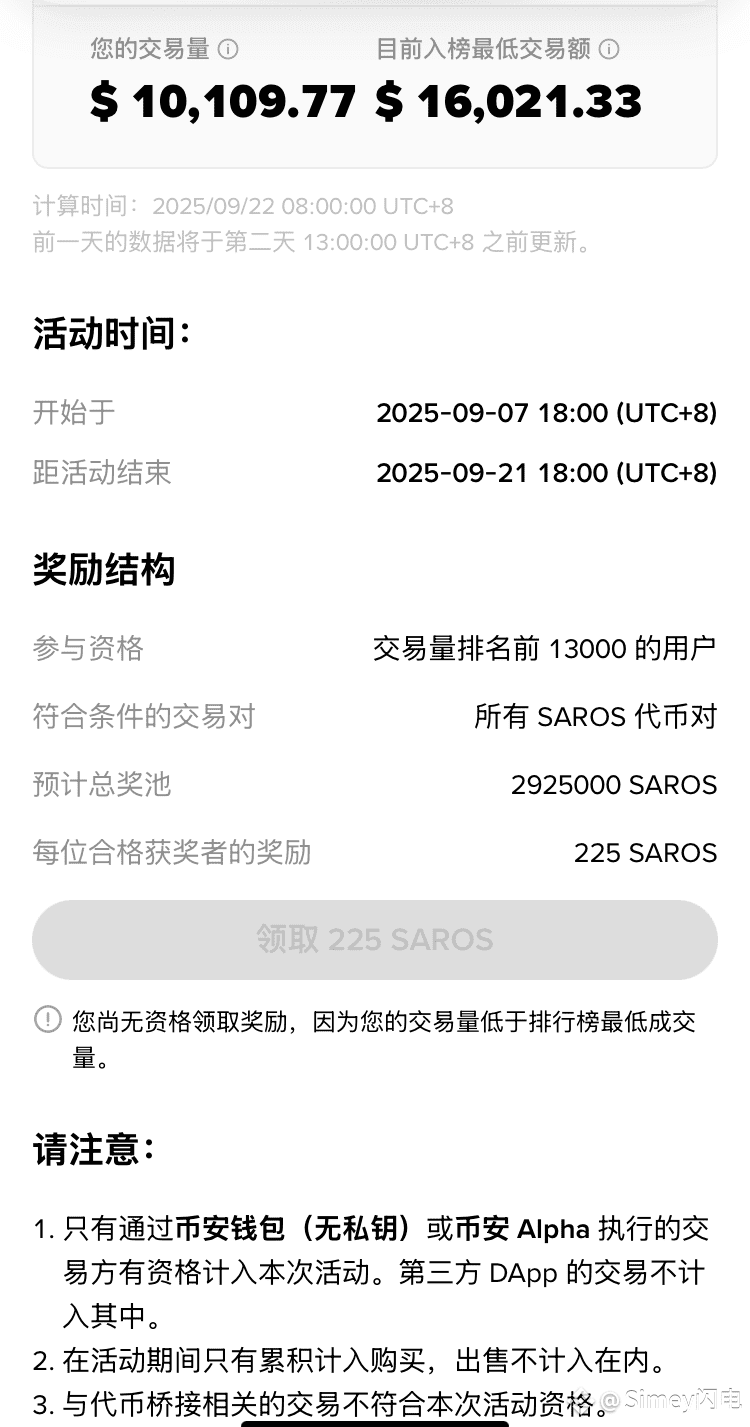Click the 领取 225 SAROS claim button

coord(375,939)
